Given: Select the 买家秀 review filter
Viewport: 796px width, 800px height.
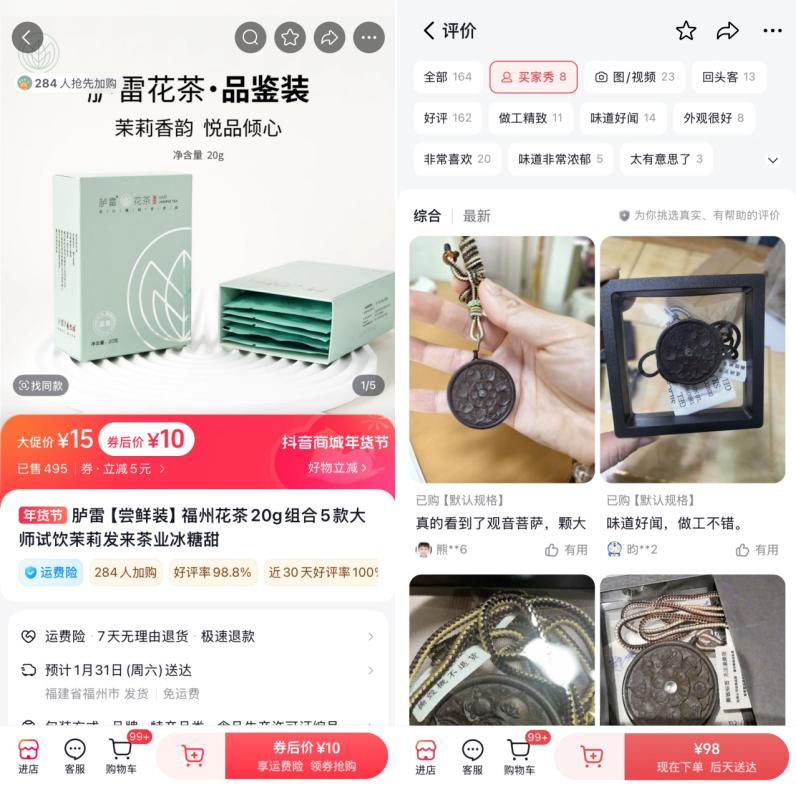Looking at the screenshot, I should pos(533,77).
